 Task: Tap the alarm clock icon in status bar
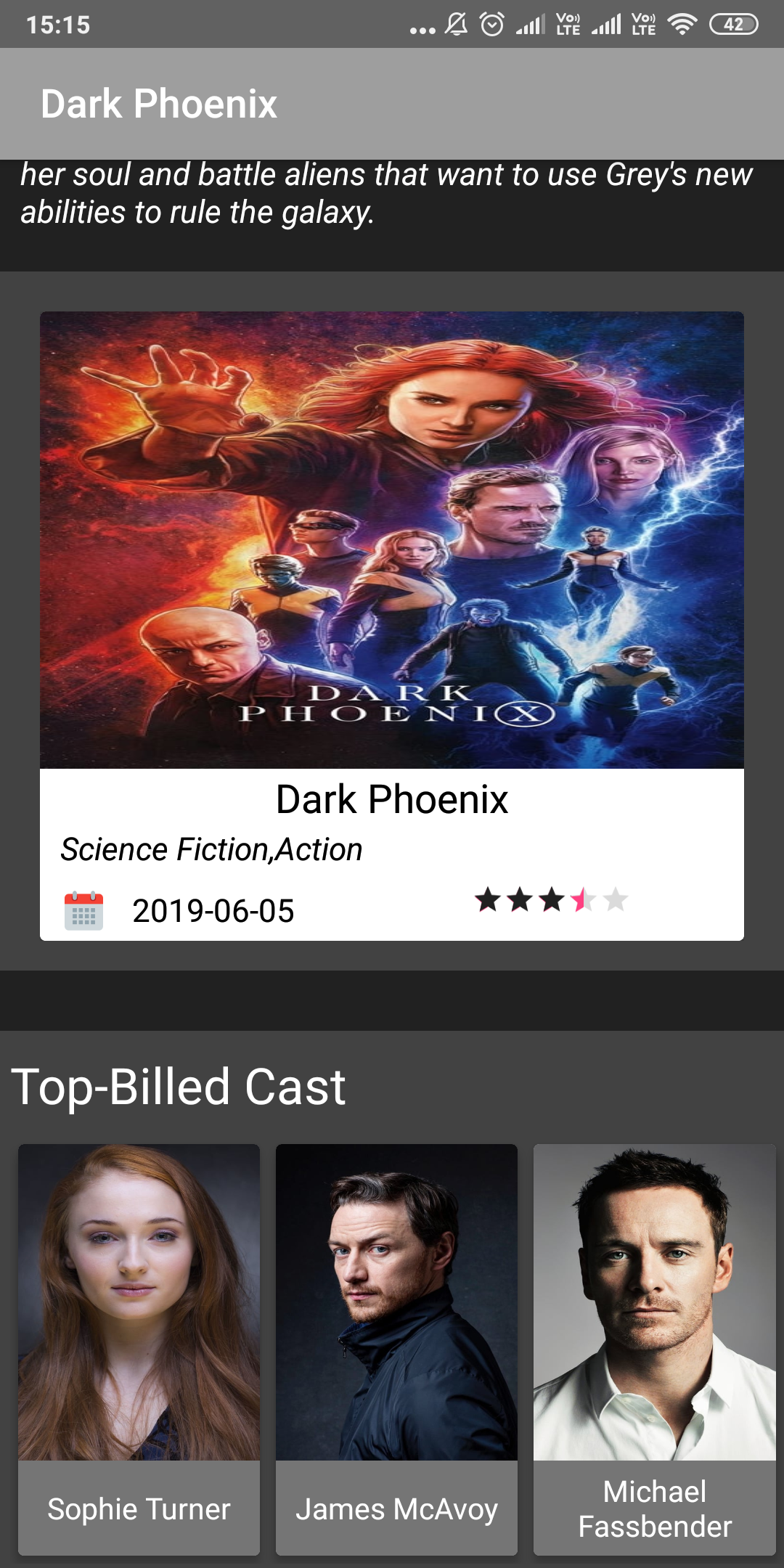pos(491,24)
